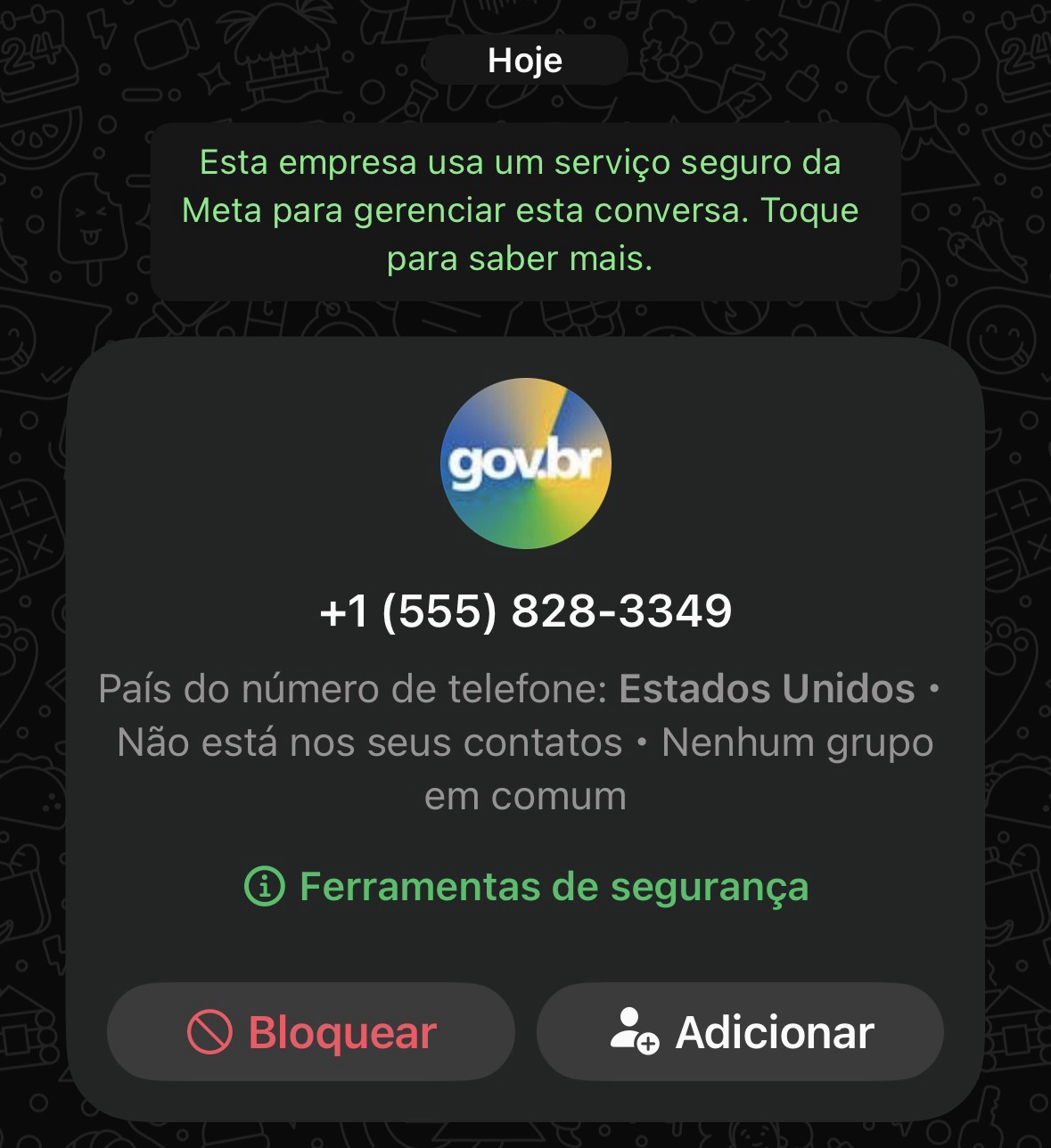Open Ferramentas de segurança

click(x=526, y=886)
